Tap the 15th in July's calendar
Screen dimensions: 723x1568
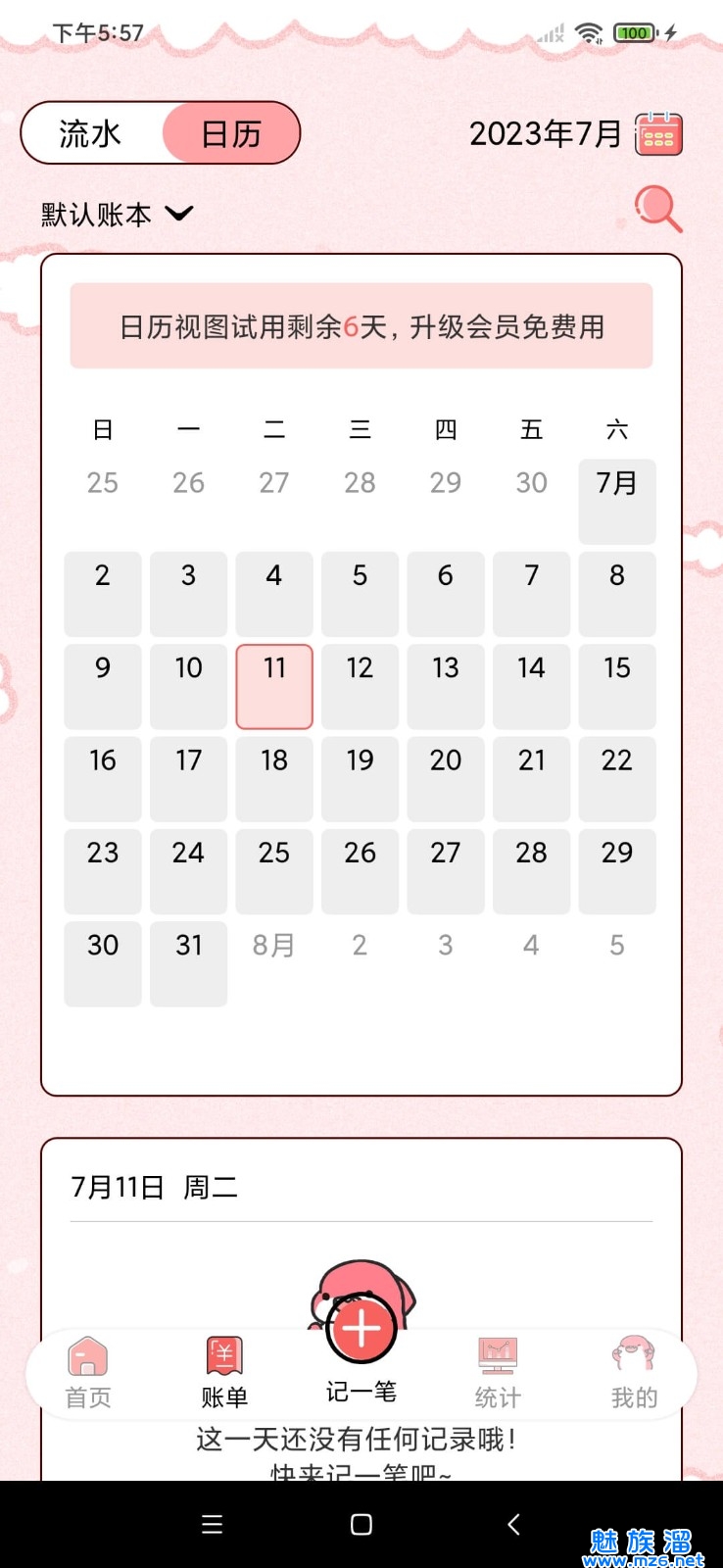tap(617, 686)
